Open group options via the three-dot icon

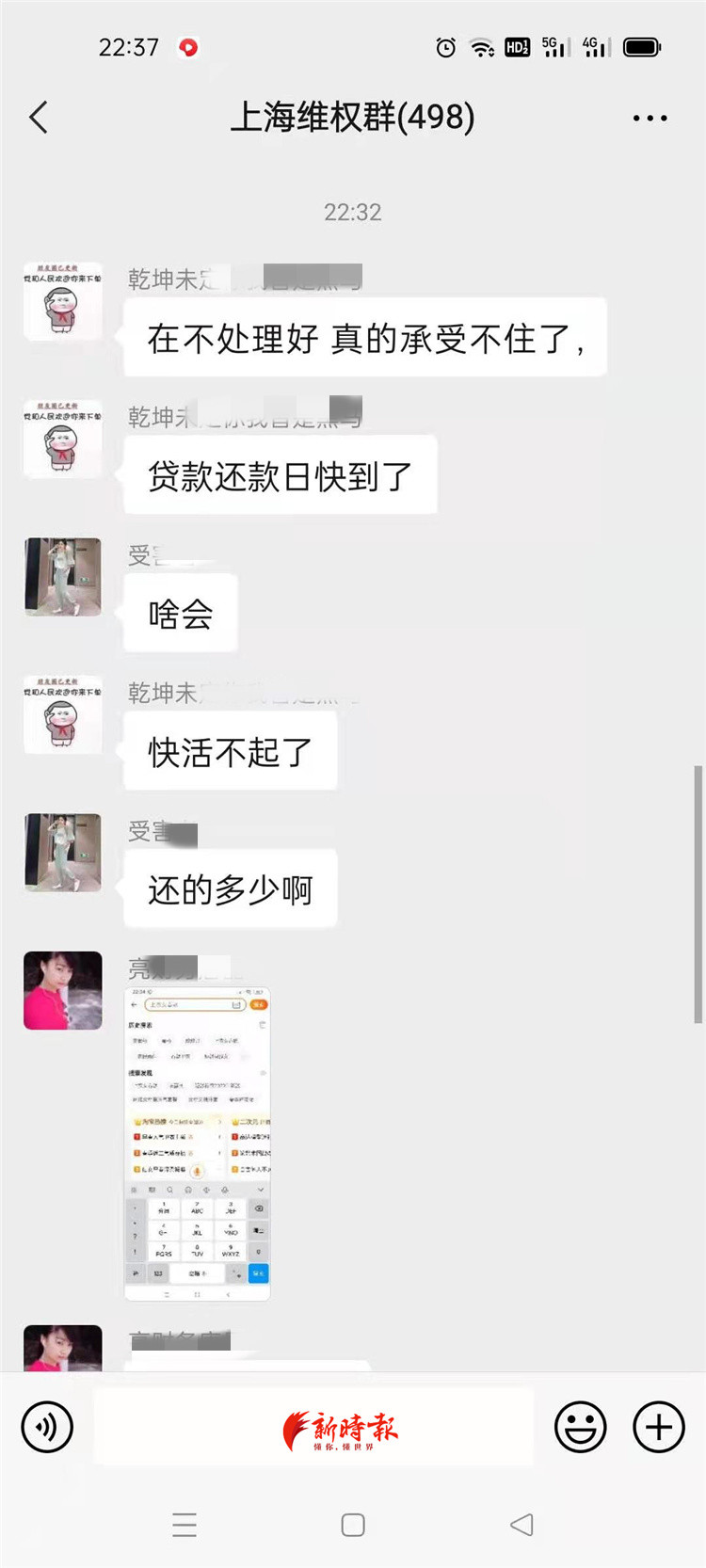pyautogui.click(x=648, y=119)
